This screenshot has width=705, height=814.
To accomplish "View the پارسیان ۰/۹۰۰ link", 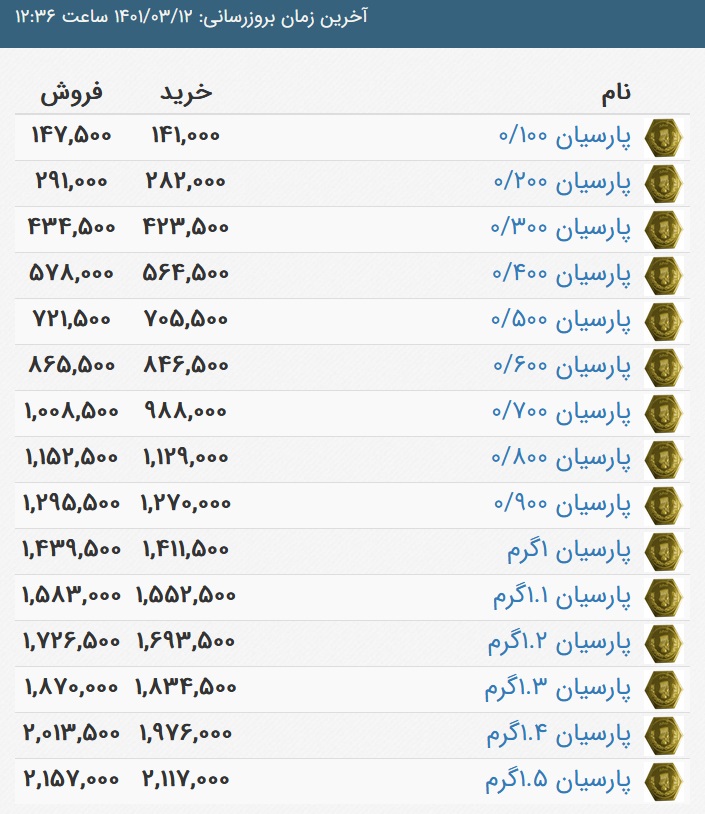I will click(x=563, y=505).
